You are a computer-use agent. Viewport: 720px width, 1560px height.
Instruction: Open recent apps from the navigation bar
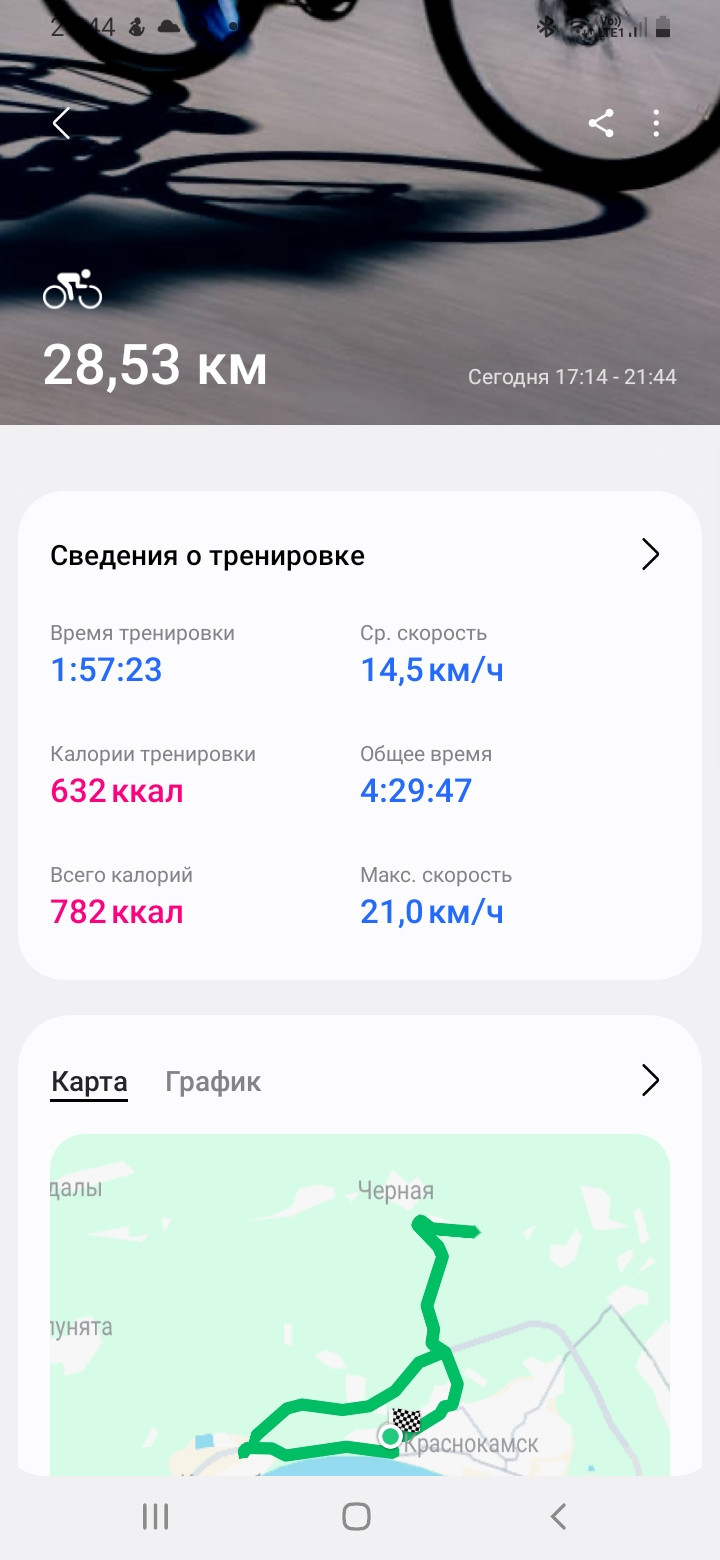coord(155,1516)
